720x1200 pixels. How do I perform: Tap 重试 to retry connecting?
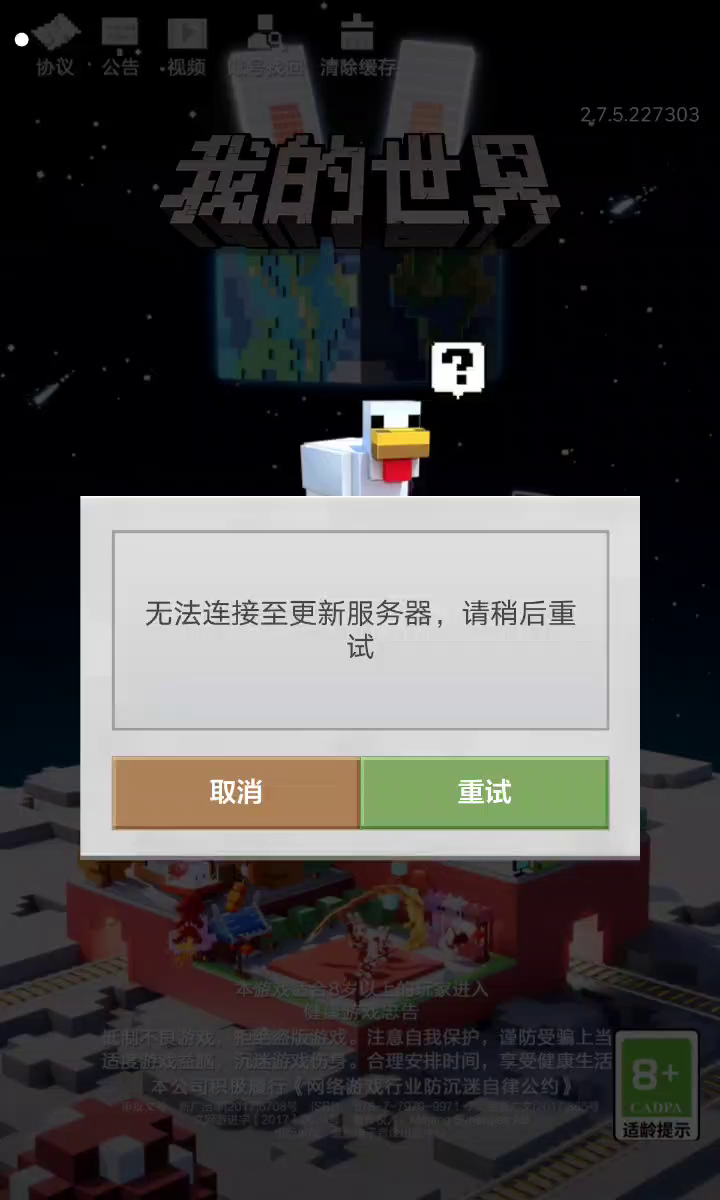(x=484, y=793)
